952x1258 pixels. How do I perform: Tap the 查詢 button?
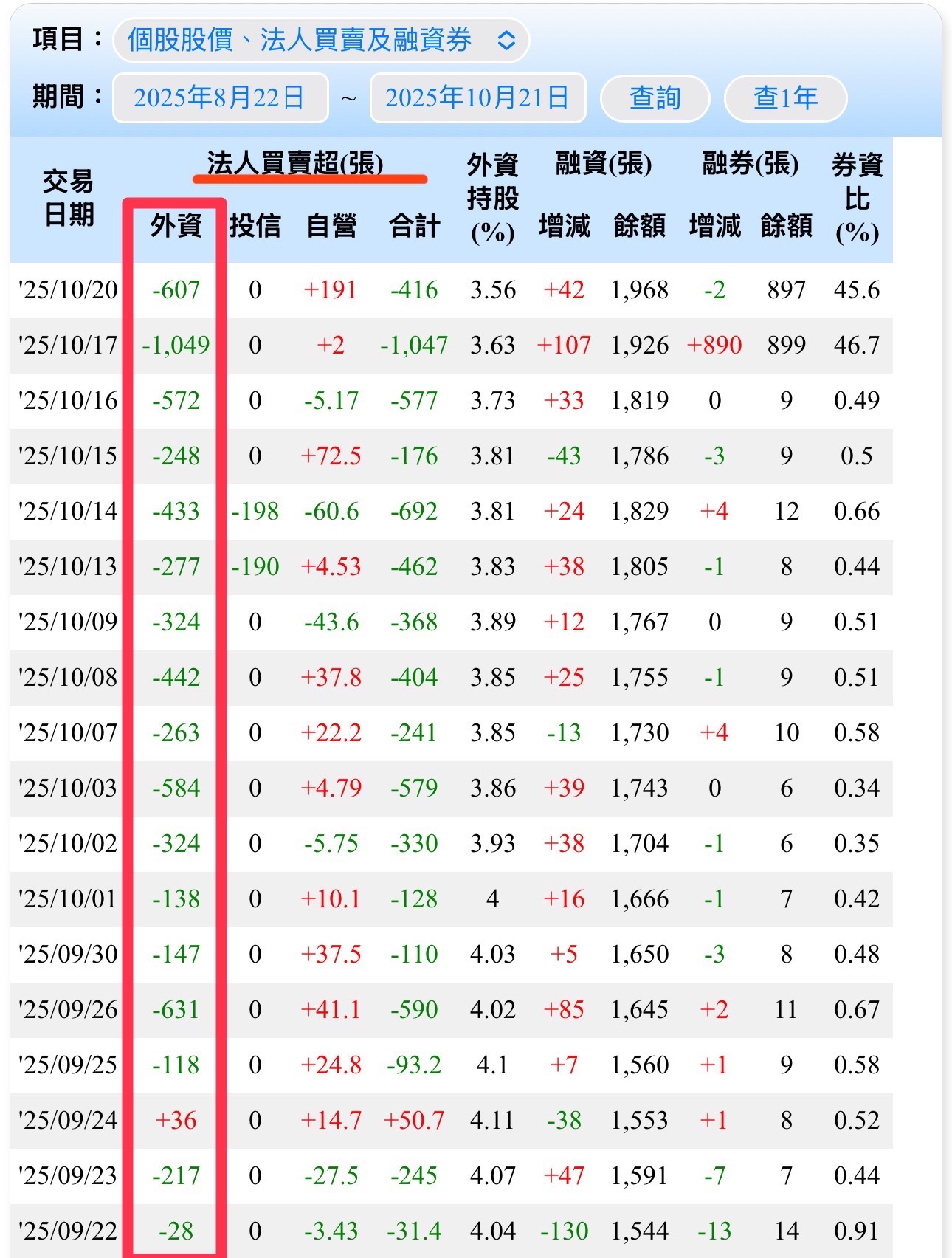[655, 98]
